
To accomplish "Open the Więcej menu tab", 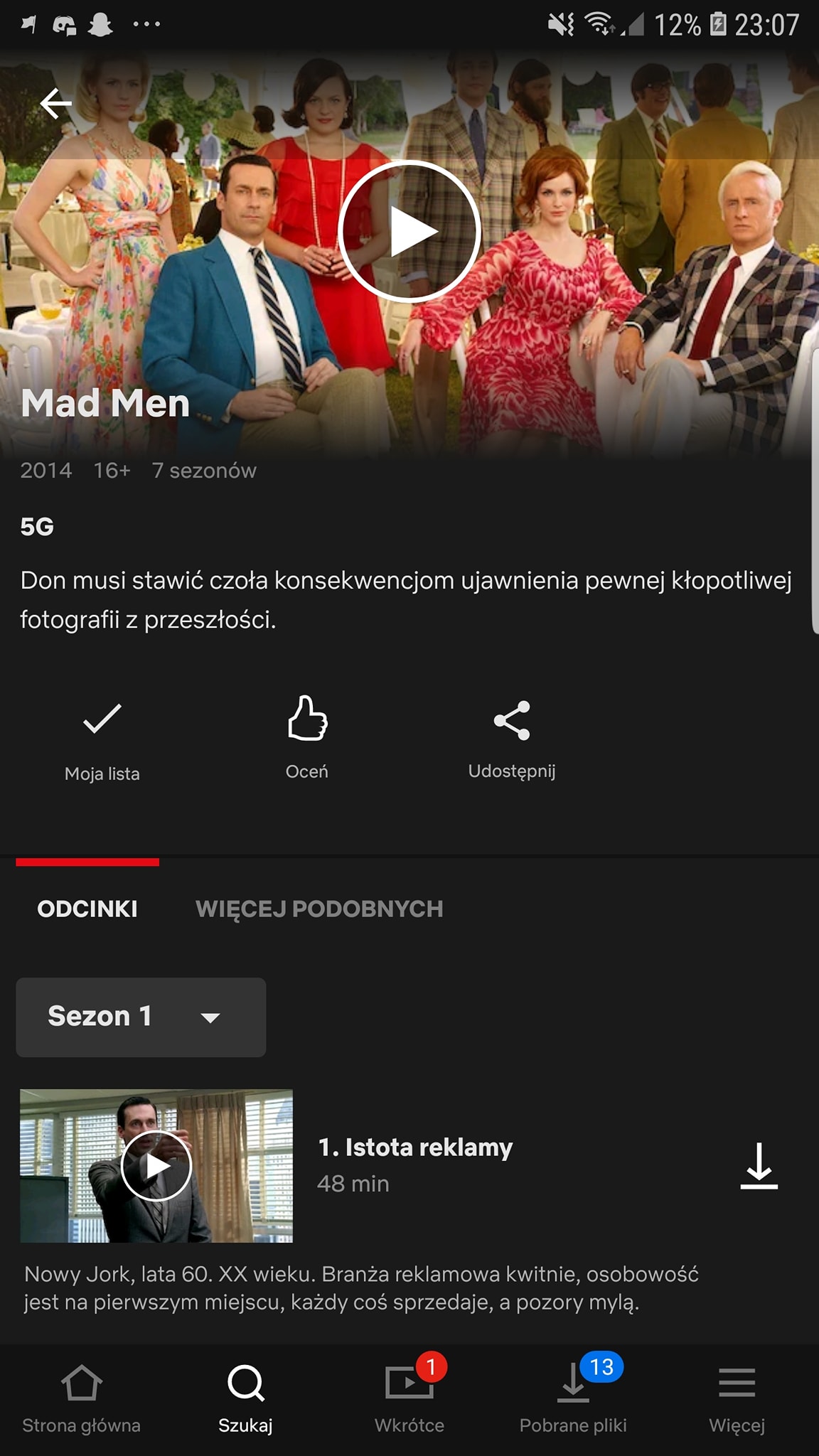I will (x=737, y=1399).
